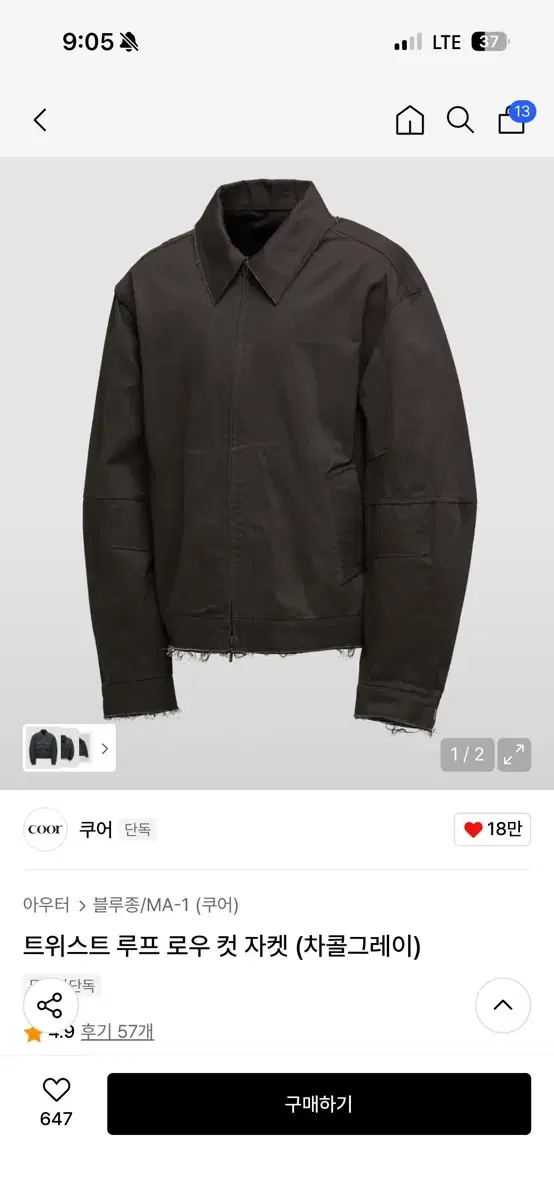Screen dimensions: 554x1200
Task: Tap the scroll-to-top arrow button
Action: click(x=503, y=1005)
